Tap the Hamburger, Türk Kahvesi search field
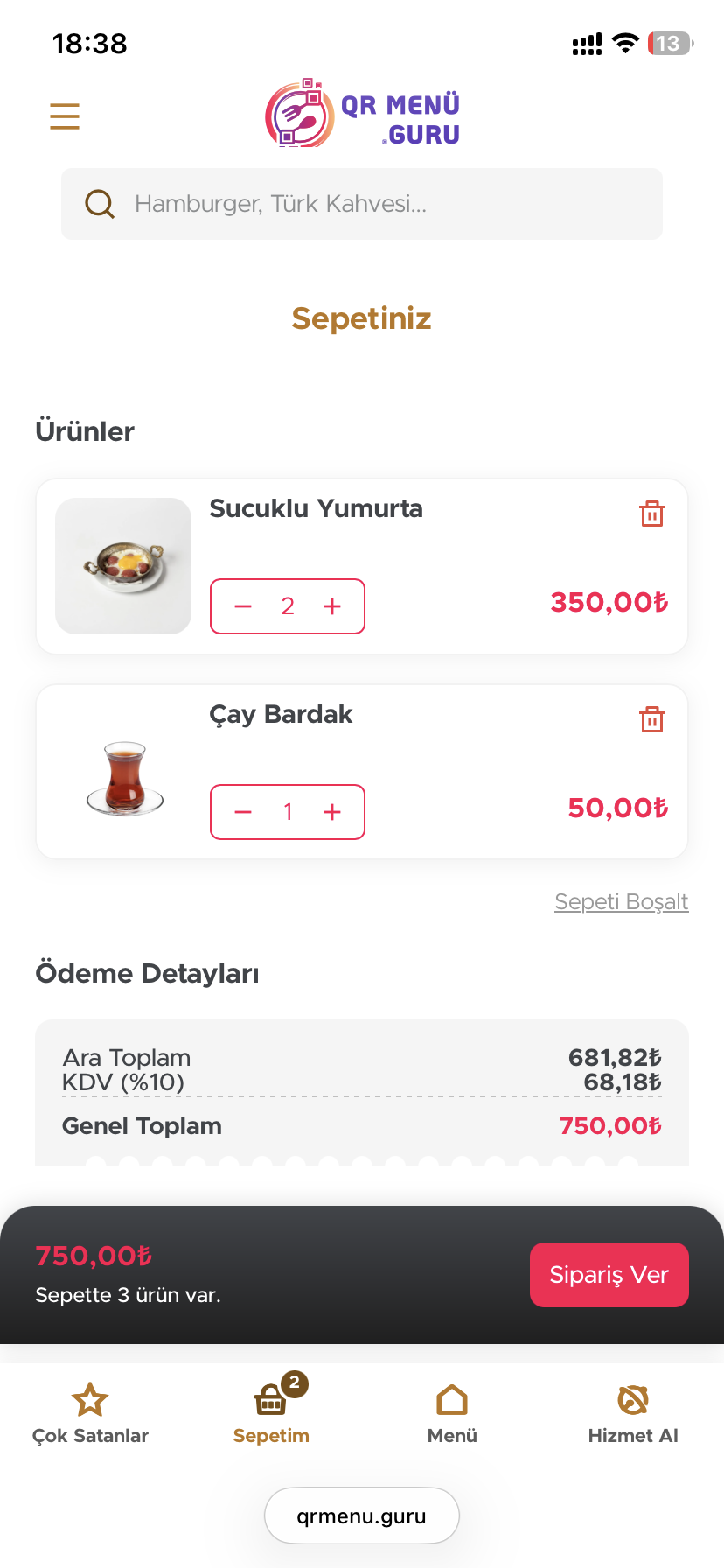The height and width of the screenshot is (1568, 724). tap(362, 204)
